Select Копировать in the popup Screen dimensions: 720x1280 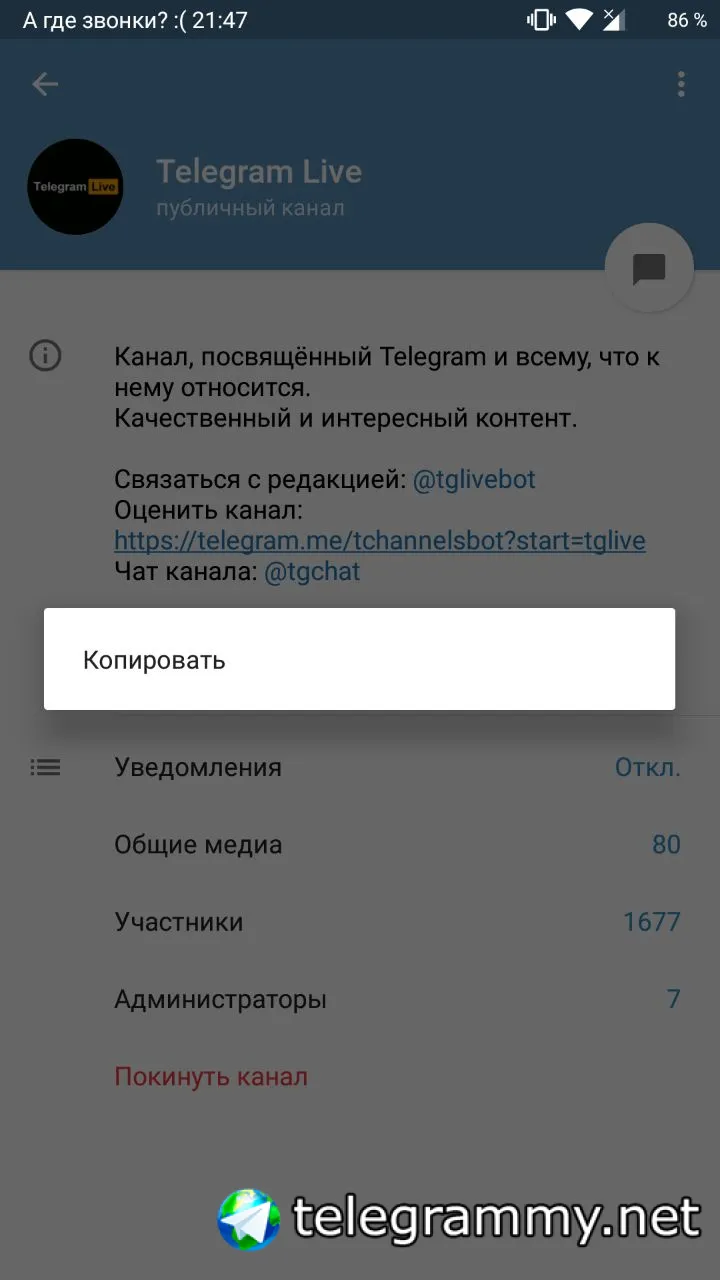pos(155,660)
